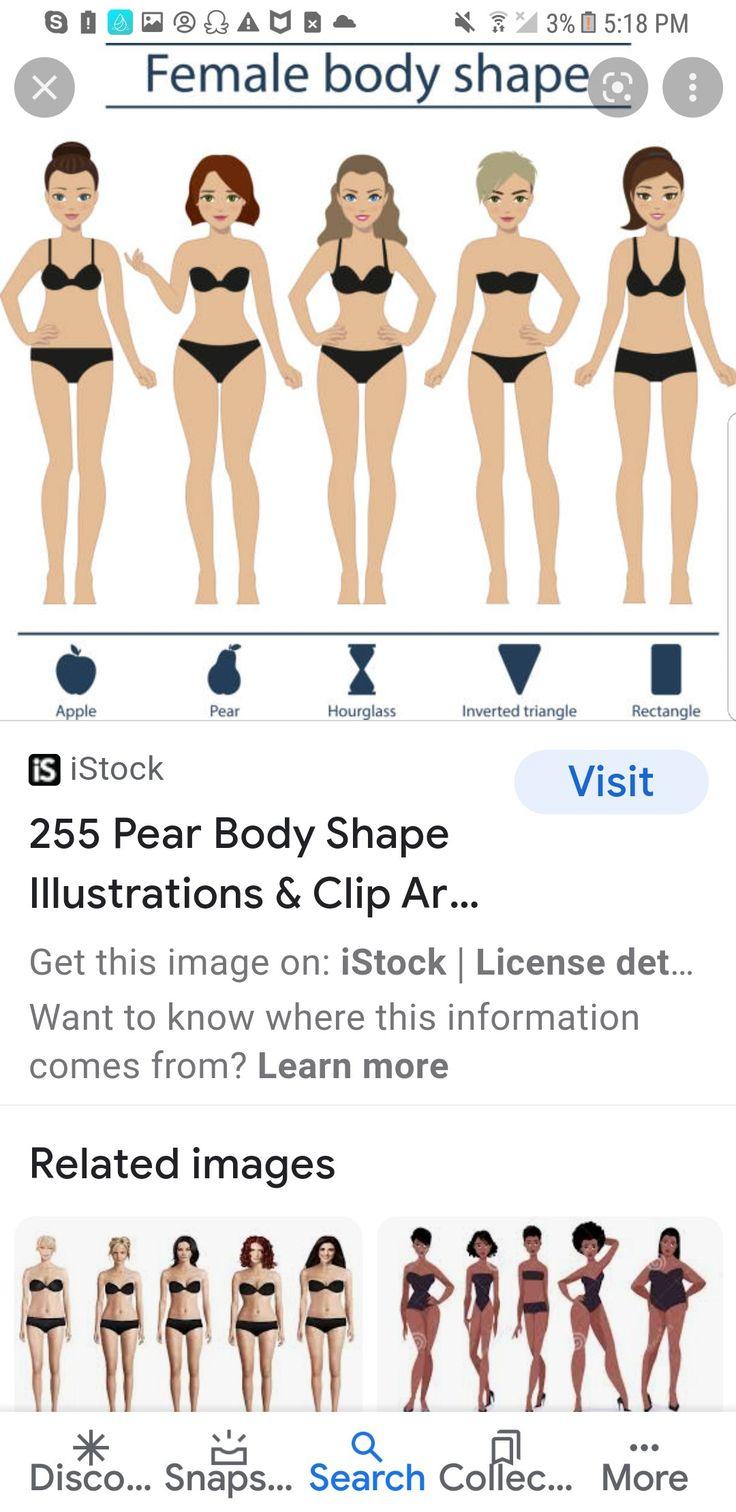Tap Learn more about this information

[x=352, y=1066]
